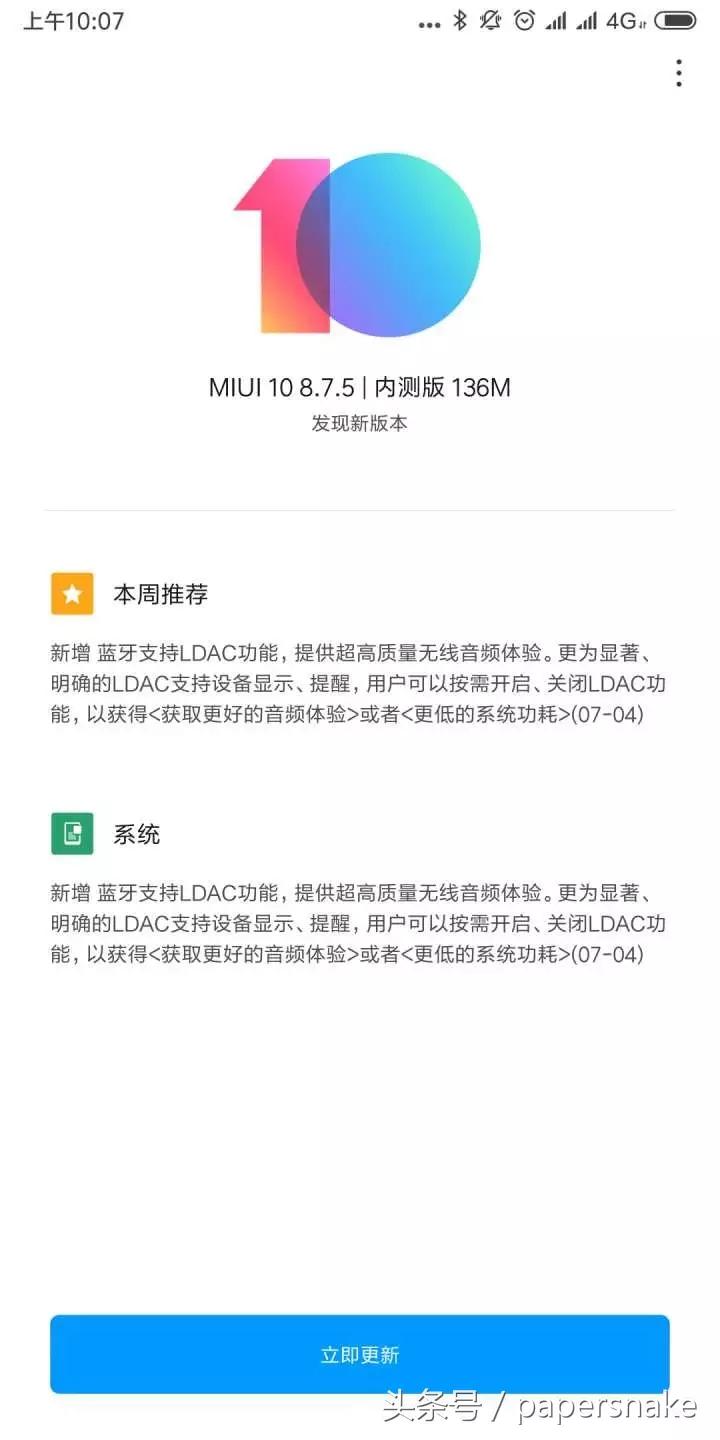Open the three-dot overflow menu
Image resolution: width=720 pixels, height=1440 pixels.
point(679,72)
